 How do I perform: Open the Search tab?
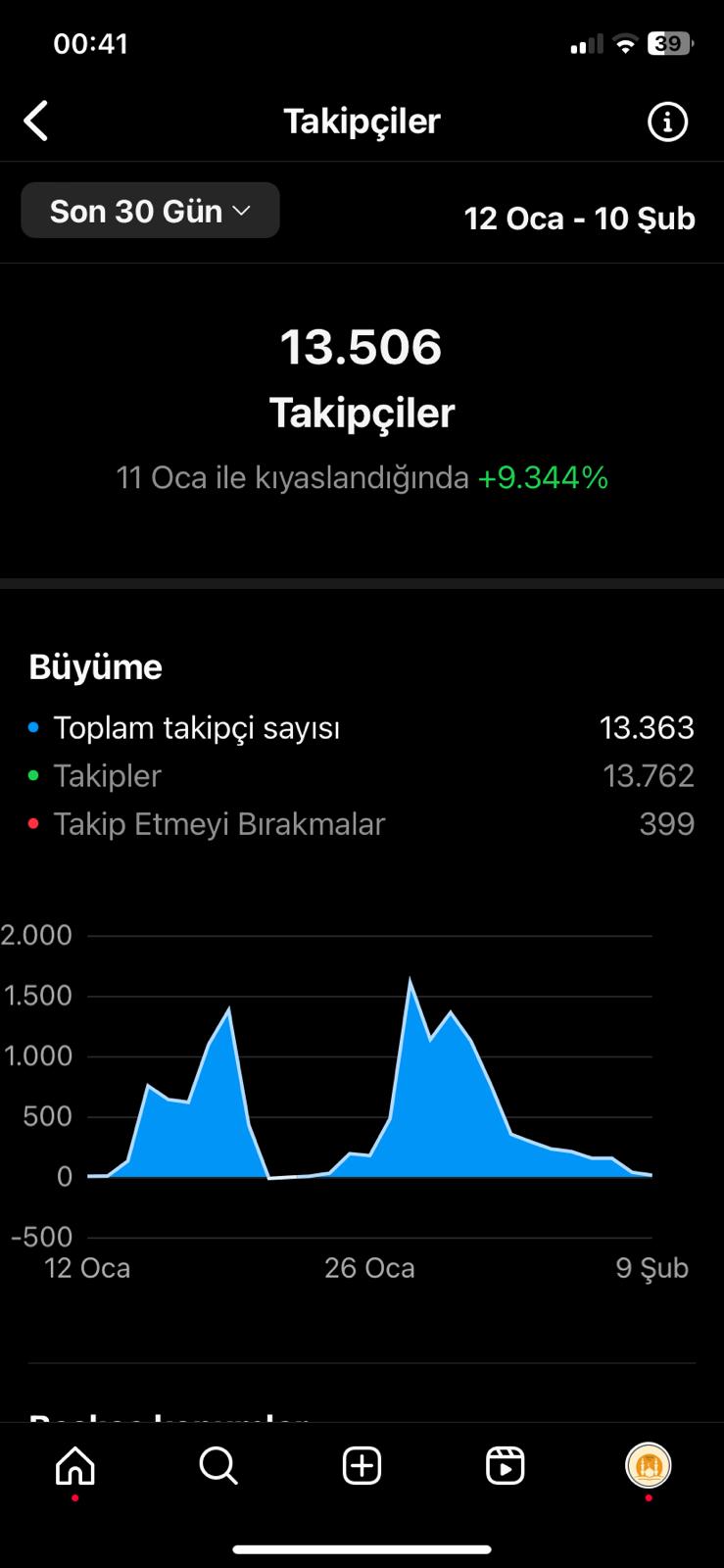(218, 1466)
